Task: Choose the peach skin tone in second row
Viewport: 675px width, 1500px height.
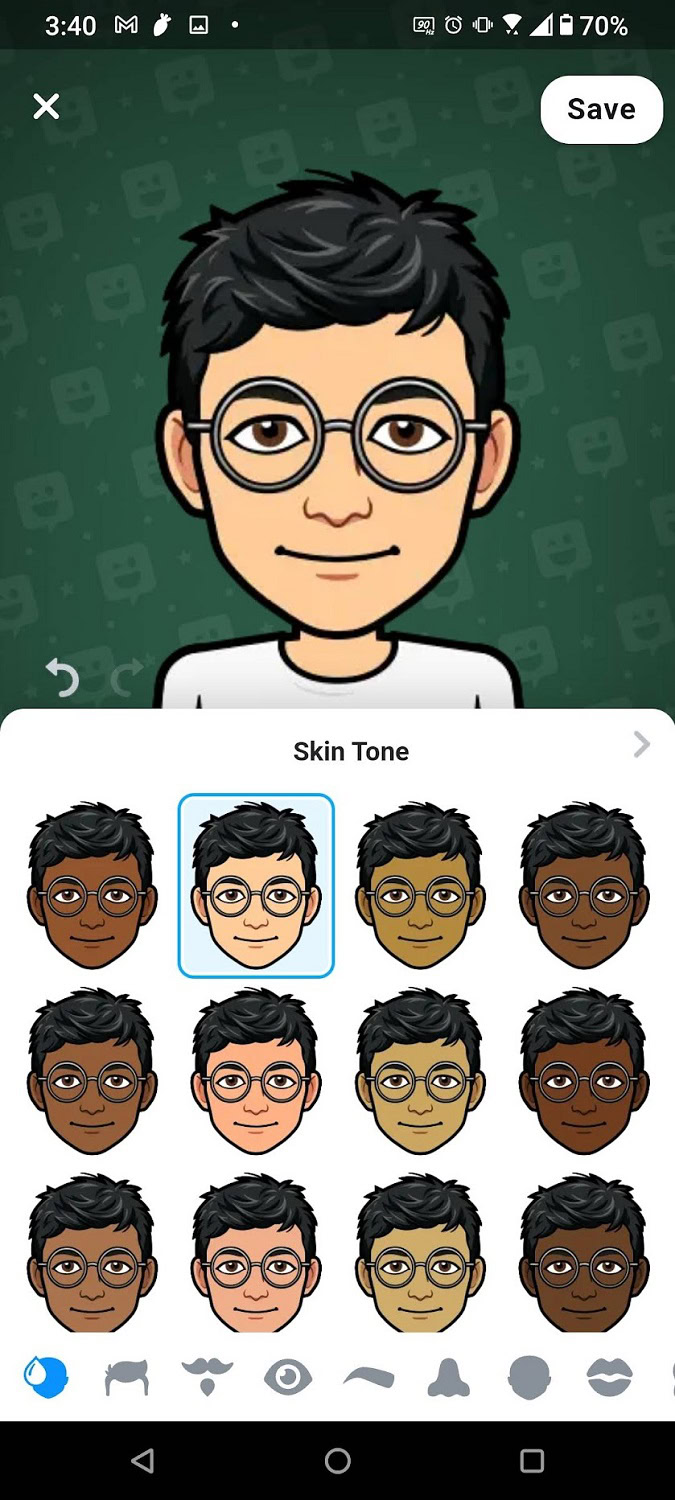Action: coord(256,1072)
